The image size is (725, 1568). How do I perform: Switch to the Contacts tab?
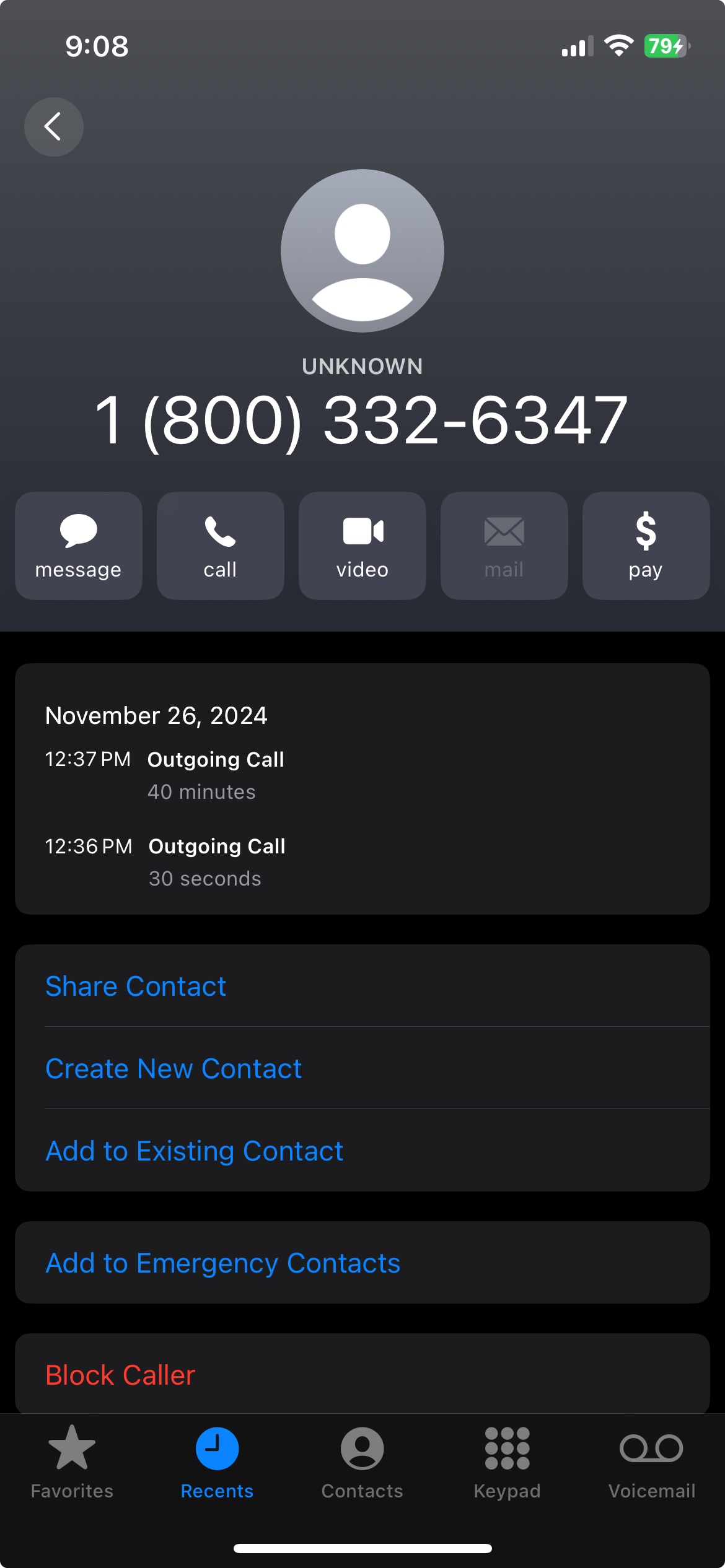pos(362,1463)
